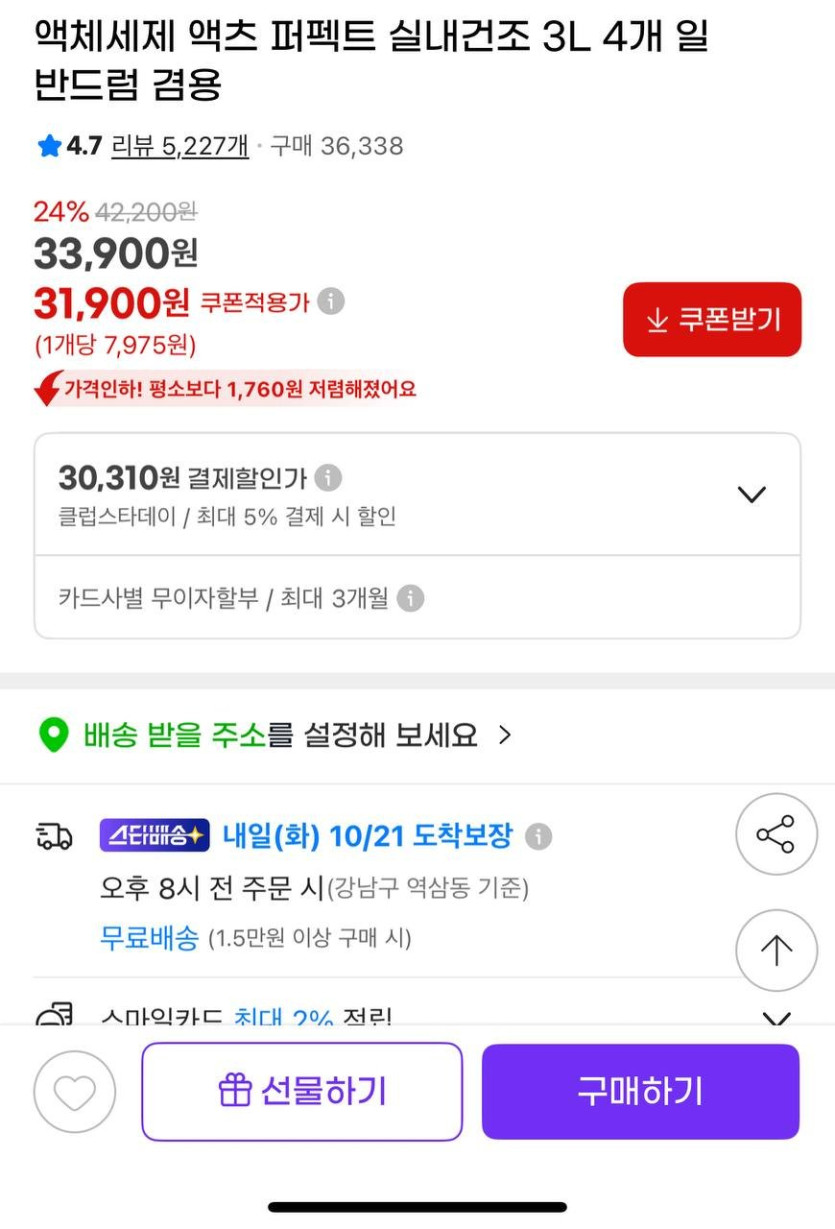Open info icon beside 무이자할부 최대 3개월
The image size is (835, 1229).
[410, 599]
